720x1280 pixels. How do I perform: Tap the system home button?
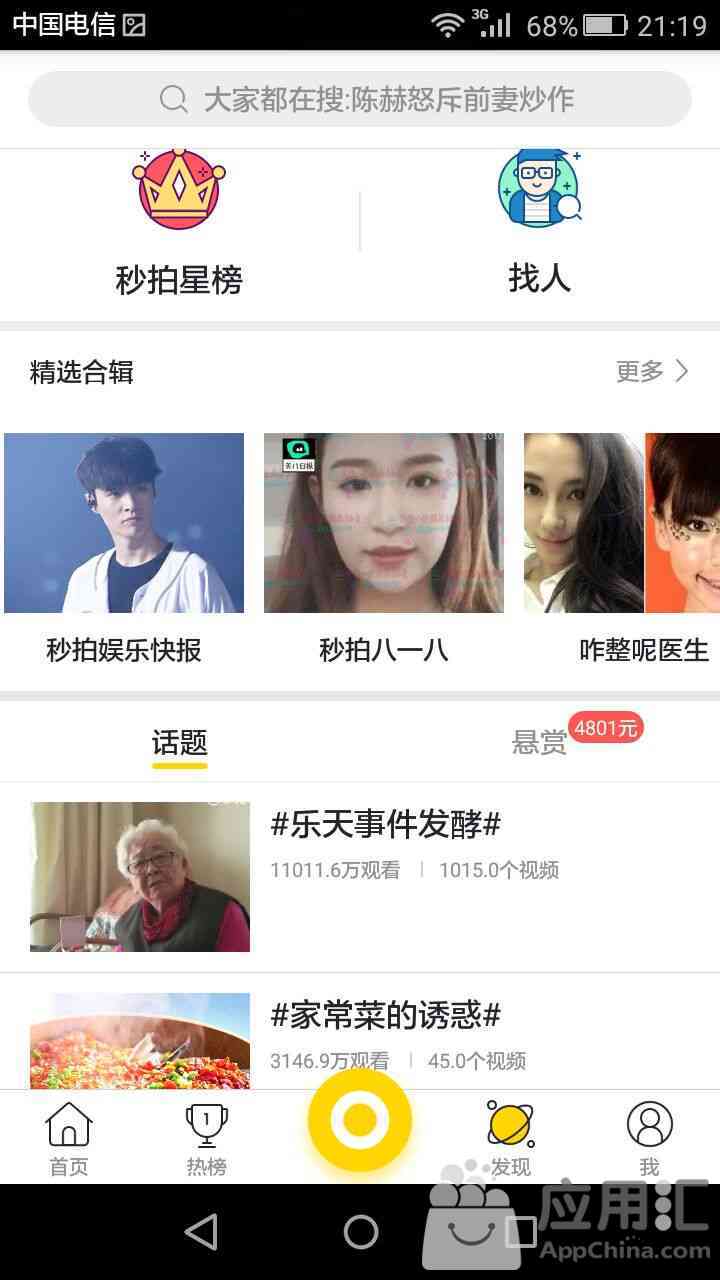click(360, 1232)
